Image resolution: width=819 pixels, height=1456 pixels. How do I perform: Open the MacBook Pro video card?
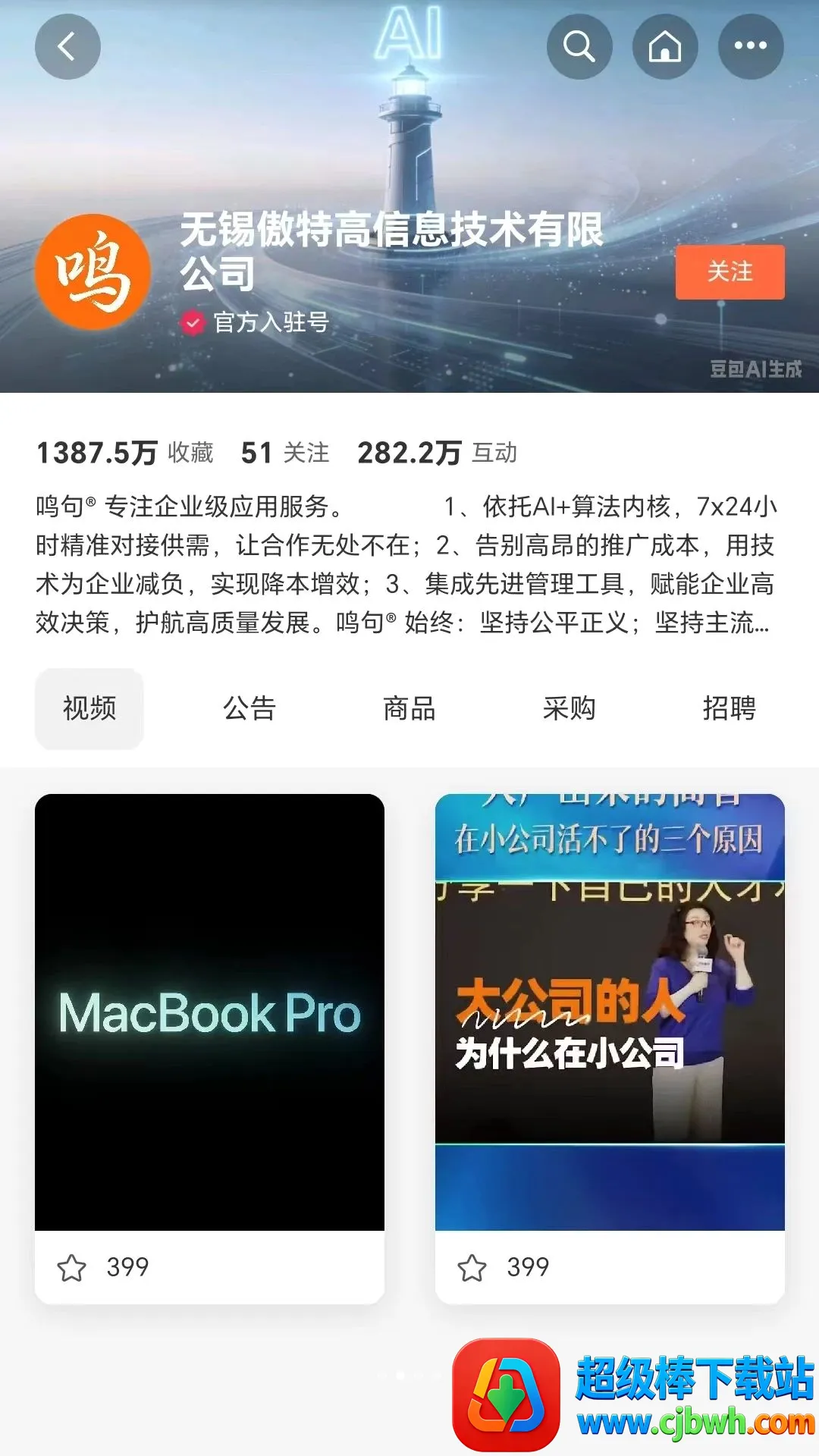point(209,1012)
